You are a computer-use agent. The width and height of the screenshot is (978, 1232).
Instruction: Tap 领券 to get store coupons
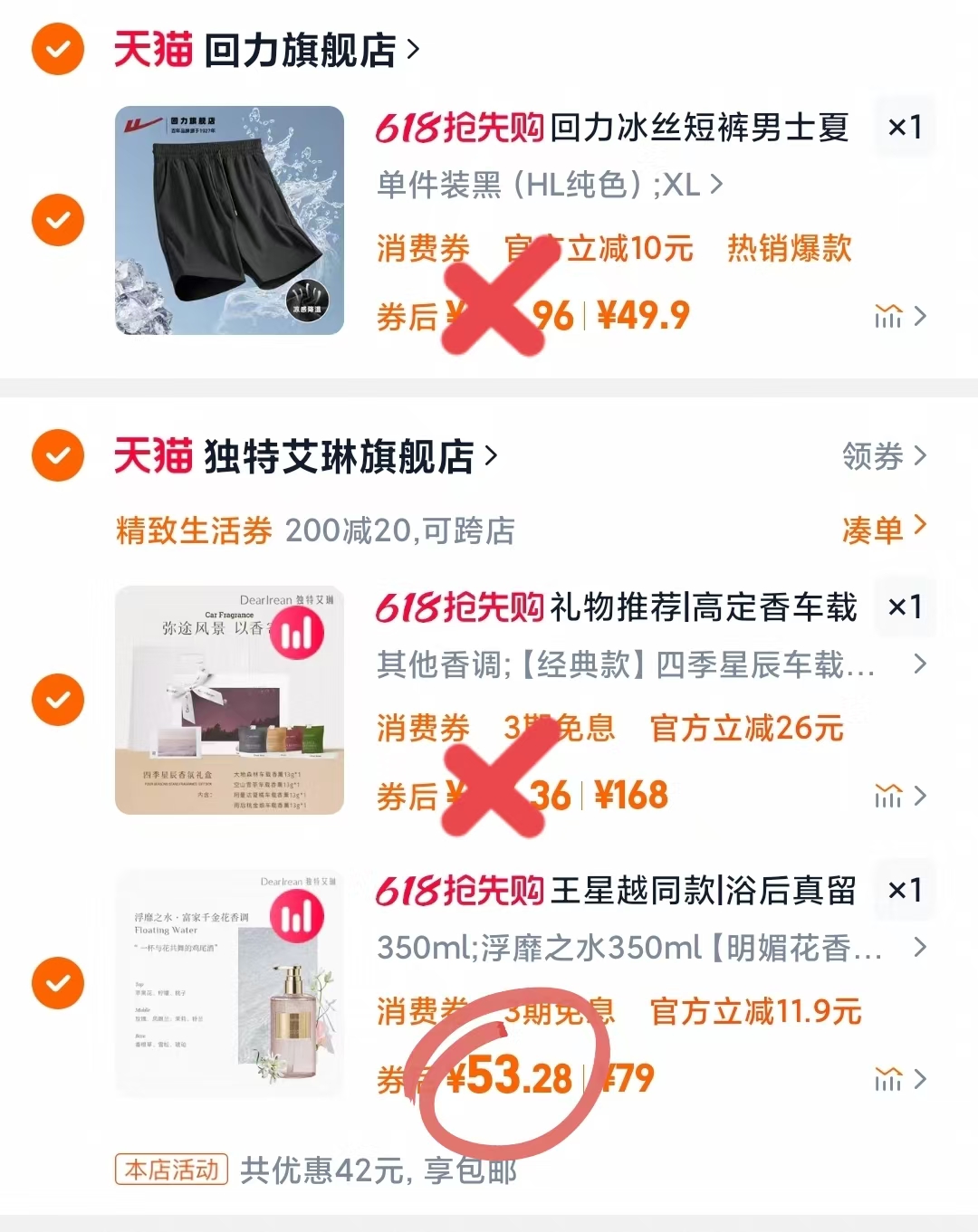click(x=884, y=455)
